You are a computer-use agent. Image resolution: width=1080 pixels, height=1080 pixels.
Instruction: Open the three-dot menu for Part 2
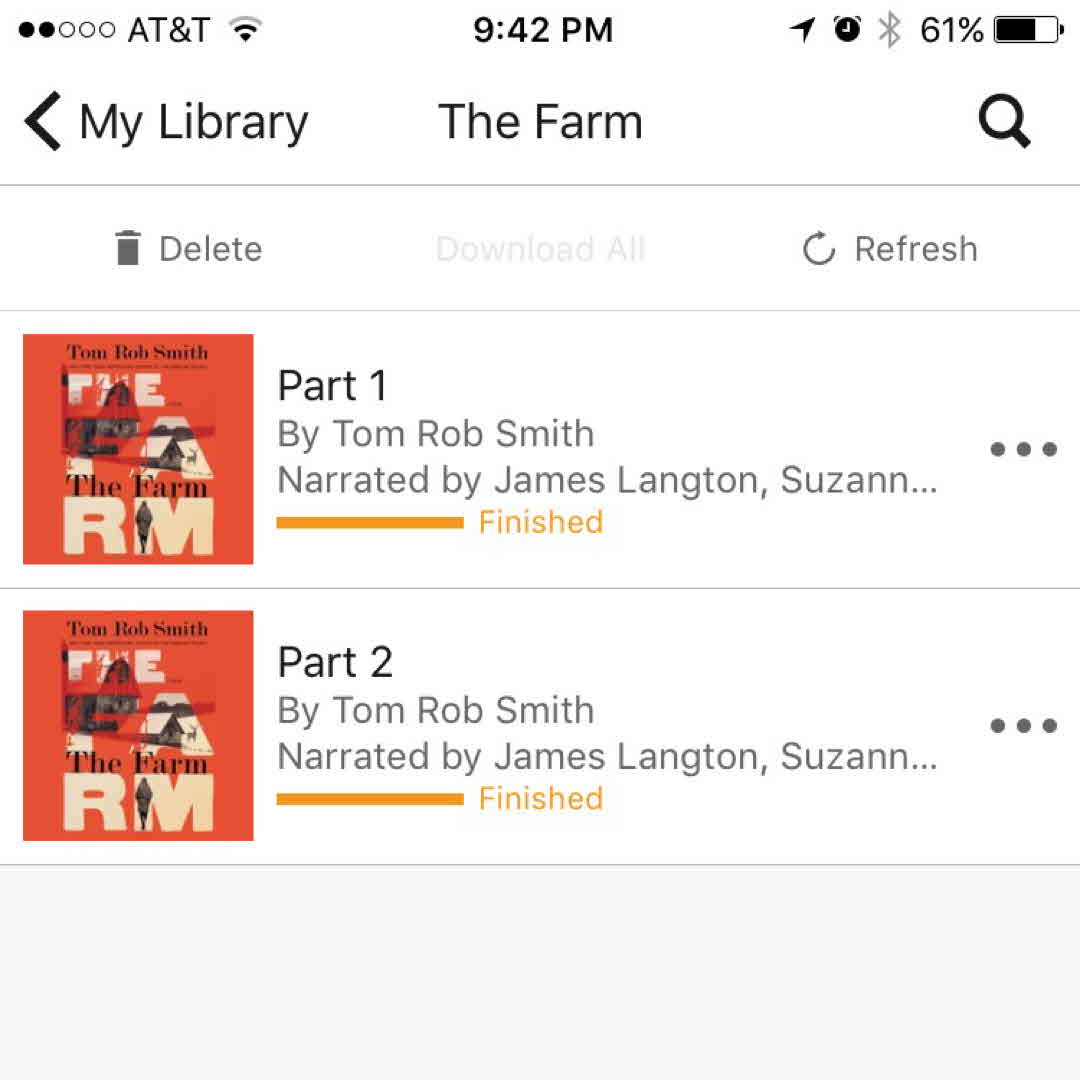tap(1022, 726)
